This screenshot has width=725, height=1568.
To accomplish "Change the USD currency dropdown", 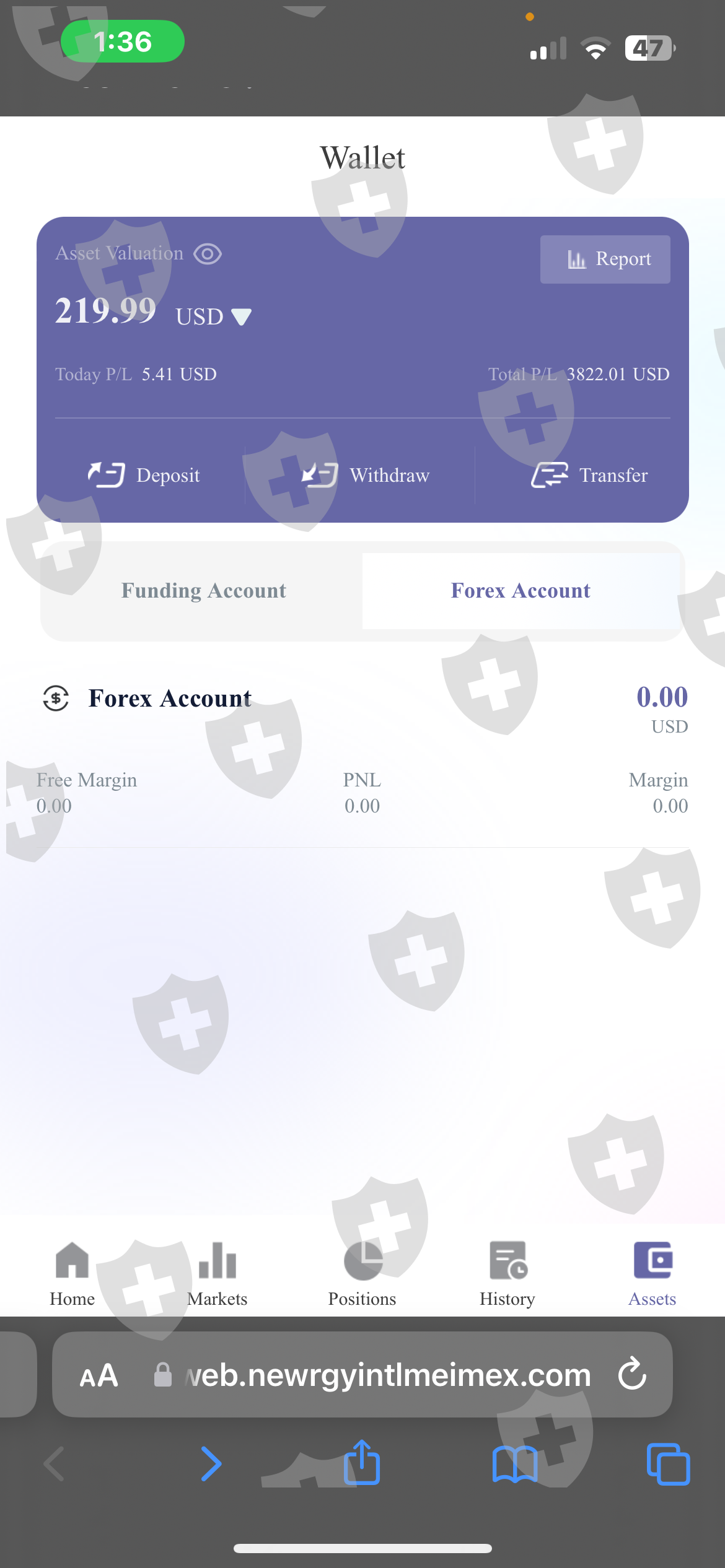I will tap(214, 316).
